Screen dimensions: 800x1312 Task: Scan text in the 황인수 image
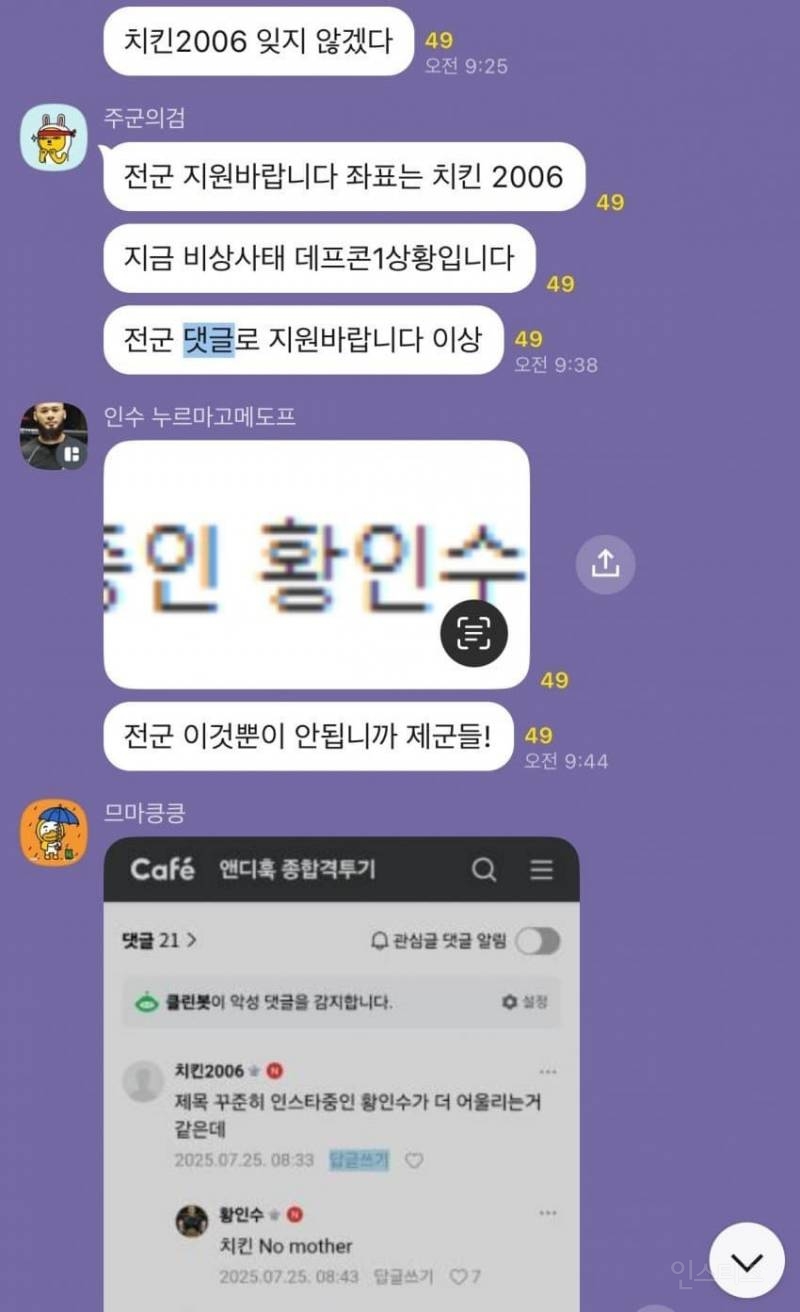tap(474, 632)
